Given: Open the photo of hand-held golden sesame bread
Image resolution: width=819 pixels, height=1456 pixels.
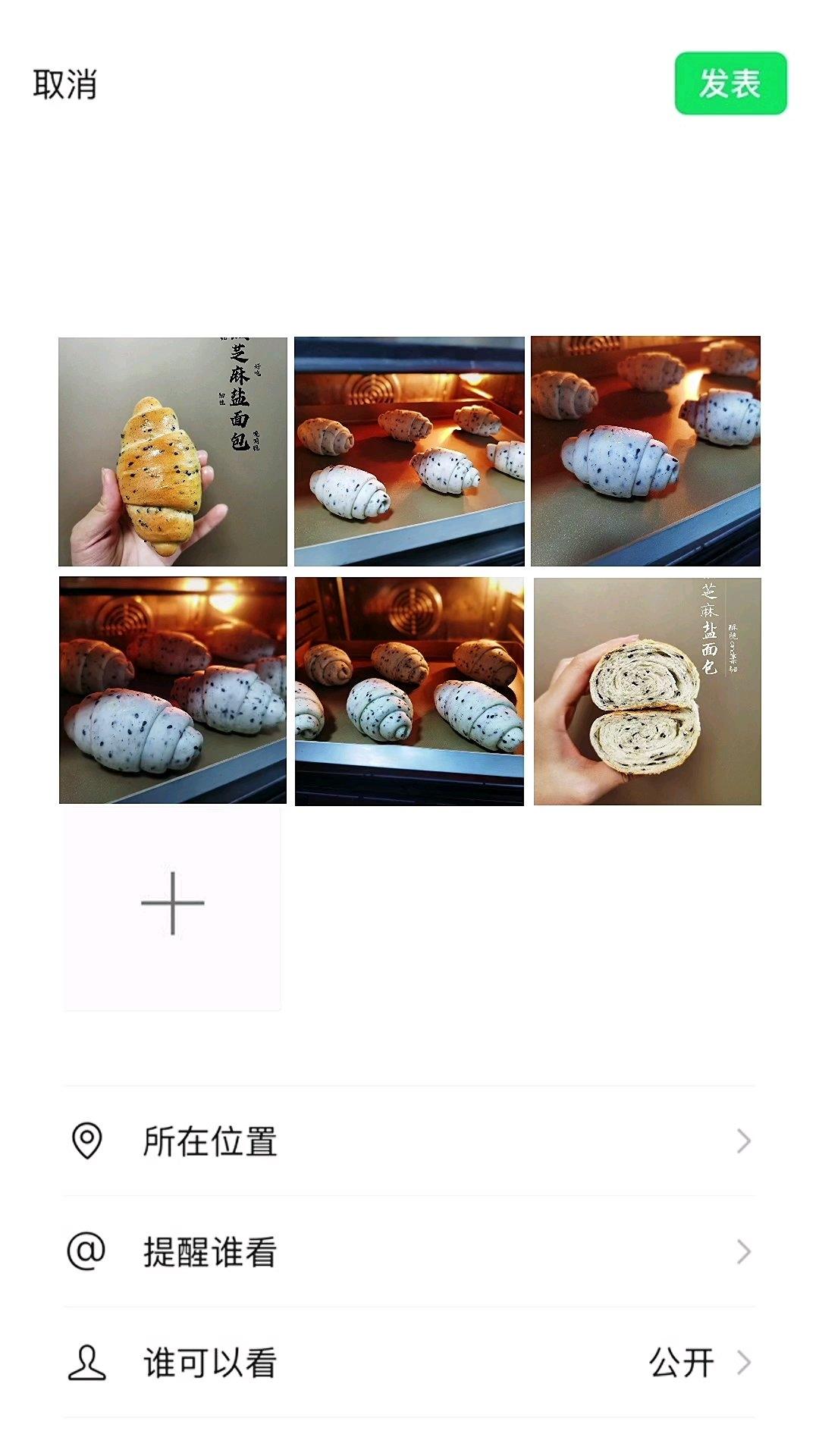Looking at the screenshot, I should [173, 452].
